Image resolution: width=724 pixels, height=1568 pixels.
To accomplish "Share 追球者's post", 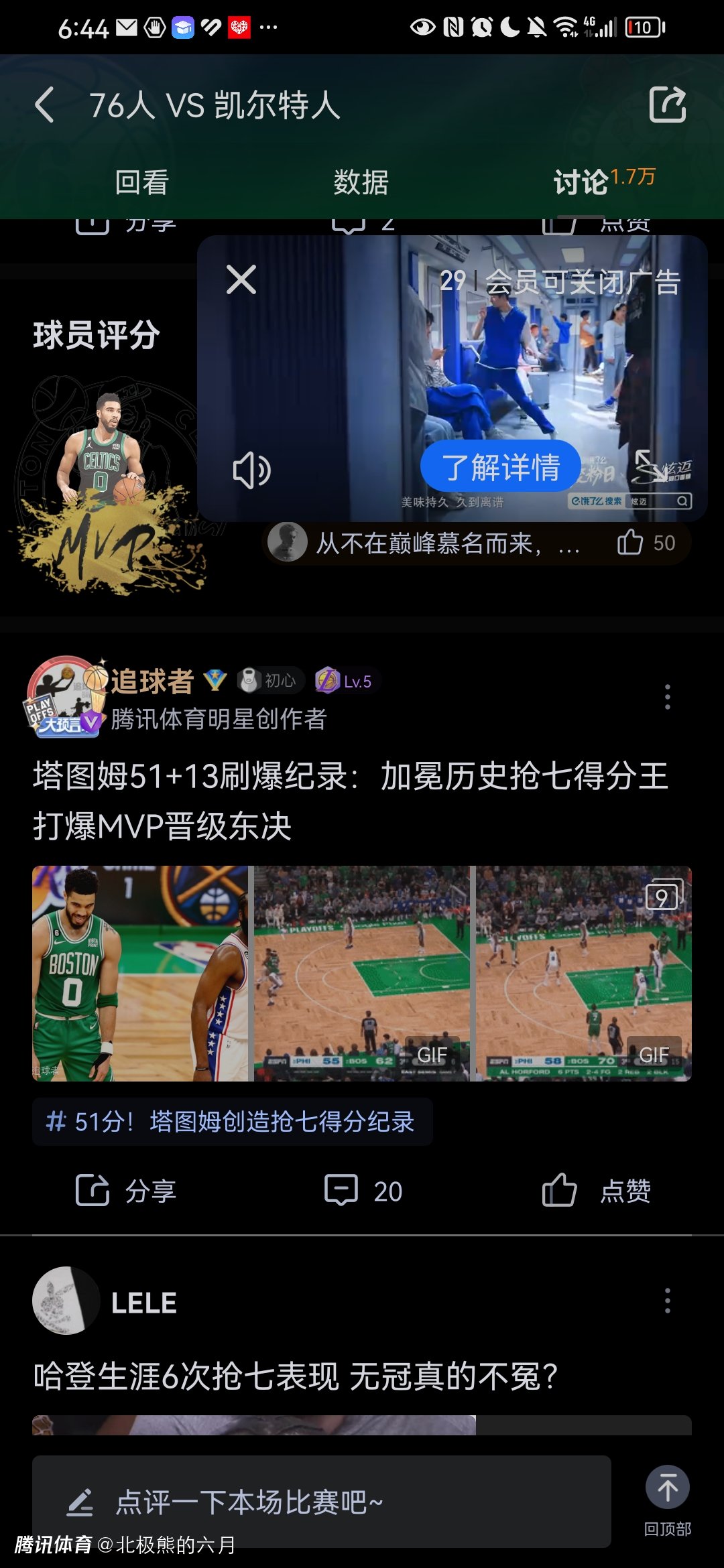I will tap(126, 1191).
